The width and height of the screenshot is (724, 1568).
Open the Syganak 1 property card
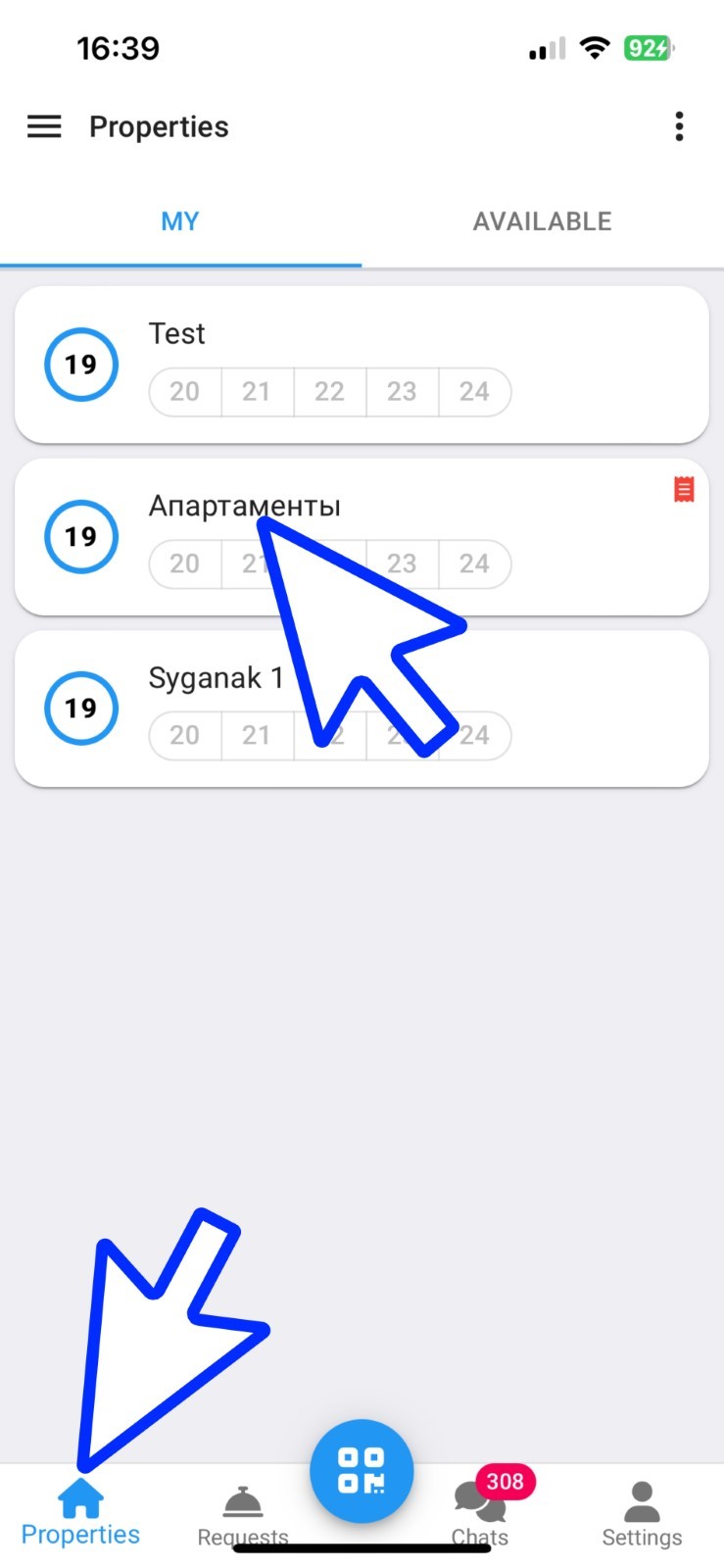pos(362,709)
